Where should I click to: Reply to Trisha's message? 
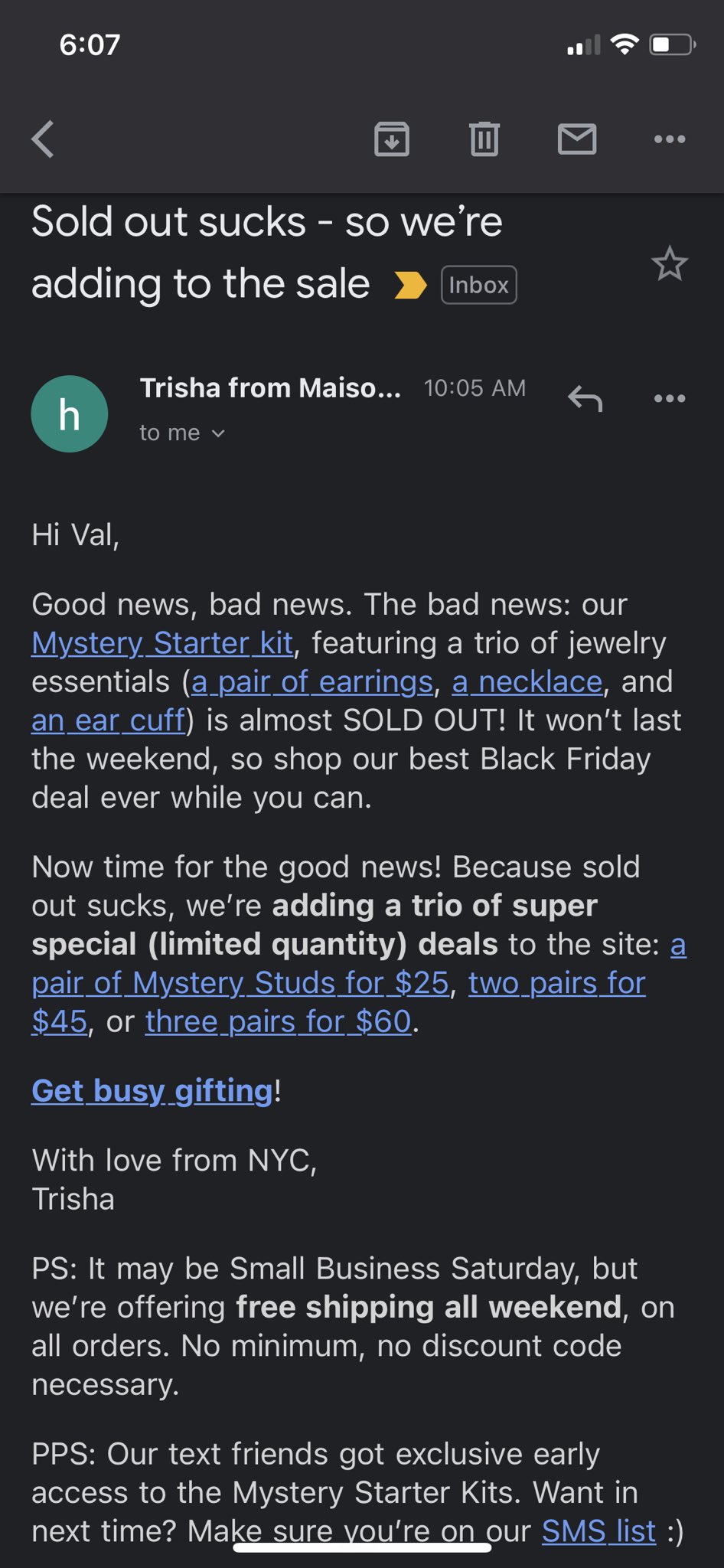click(585, 398)
